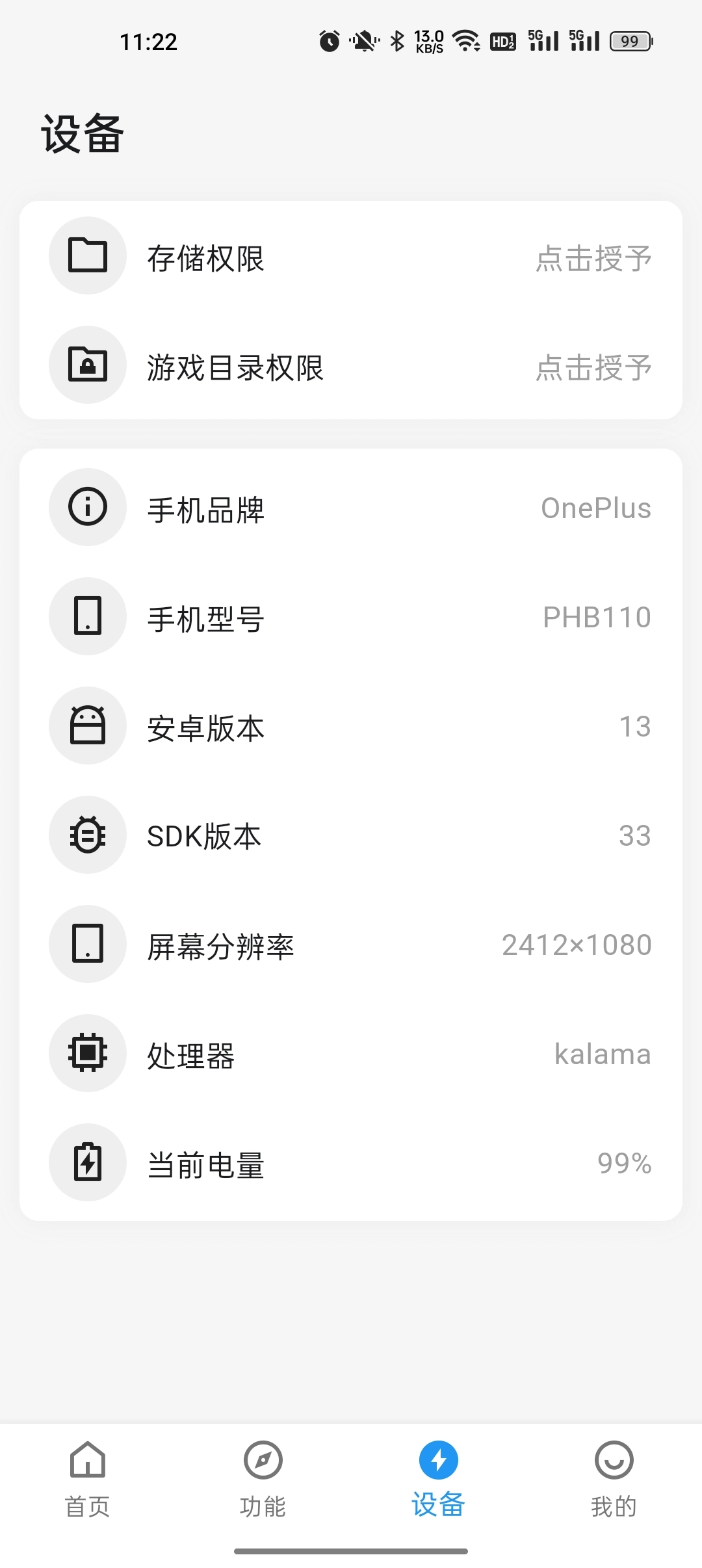The width and height of the screenshot is (702, 1568).
Task: Tap the Wi-Fi icon in status bar
Action: 467,40
